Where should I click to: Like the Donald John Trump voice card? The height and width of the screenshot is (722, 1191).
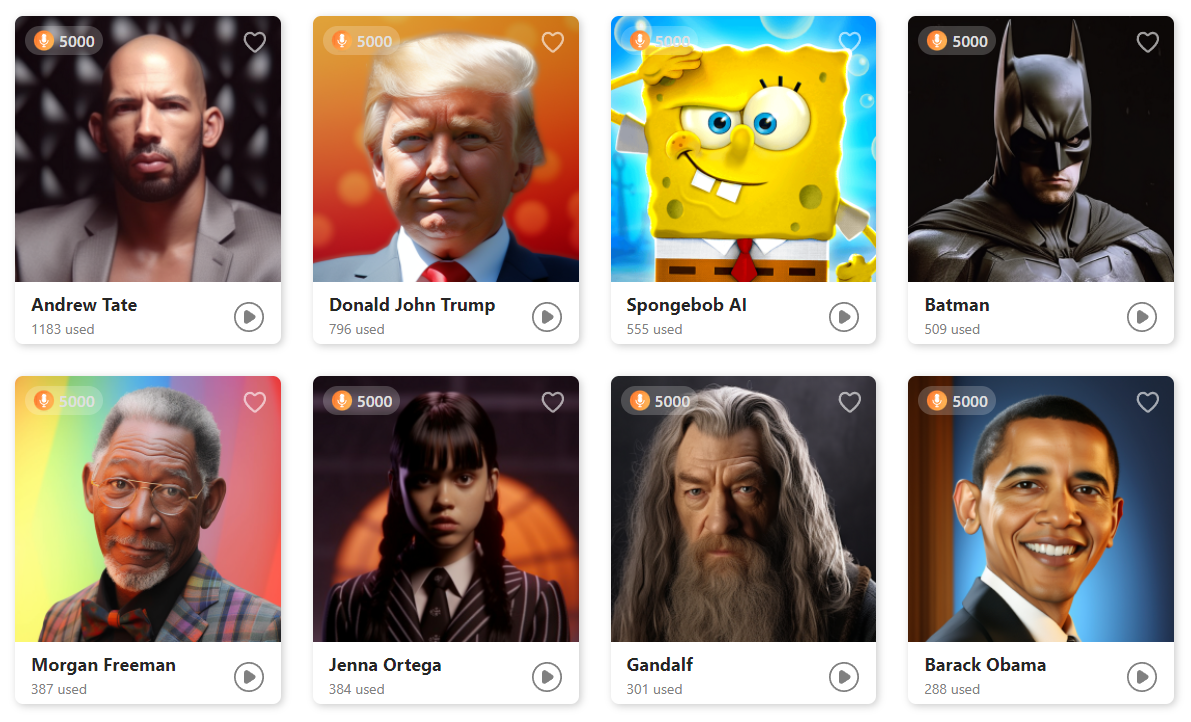(553, 42)
